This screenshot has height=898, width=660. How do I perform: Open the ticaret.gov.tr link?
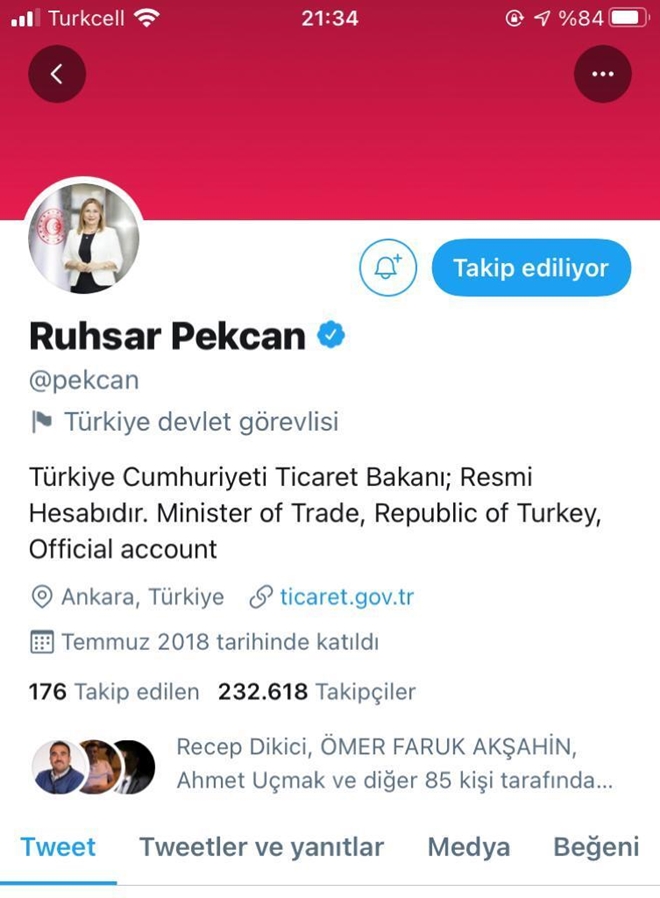tap(345, 598)
